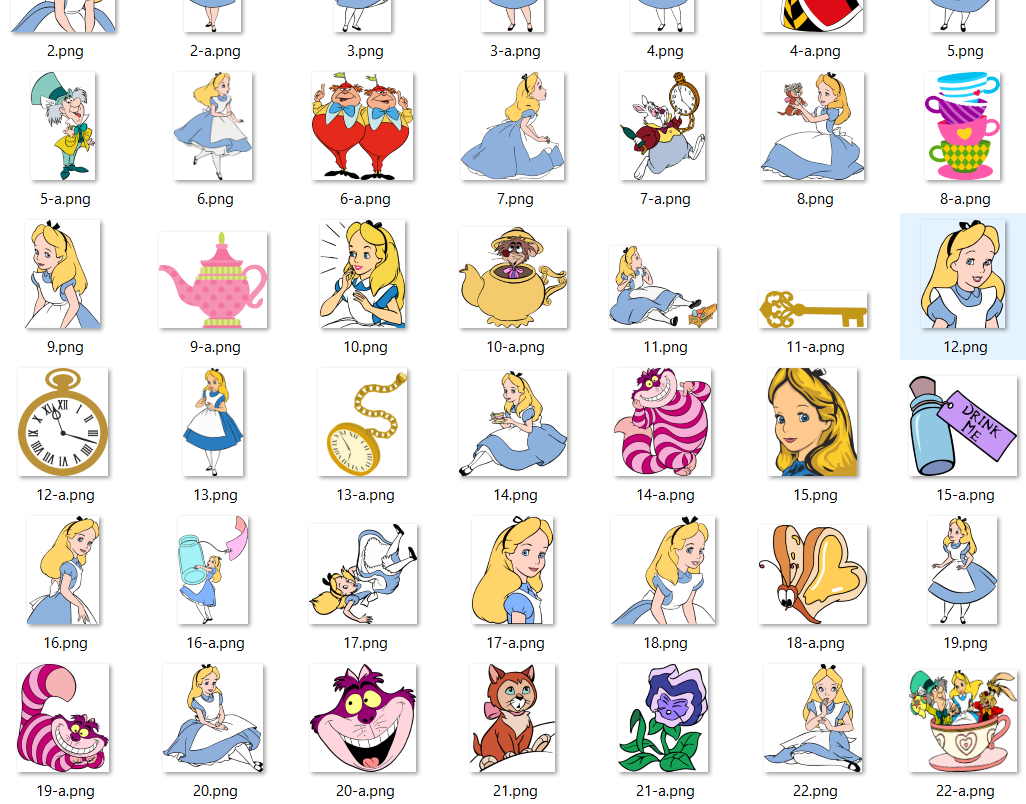Select file 16-a.png
Image resolution: width=1026 pixels, height=804 pixels.
(x=213, y=571)
